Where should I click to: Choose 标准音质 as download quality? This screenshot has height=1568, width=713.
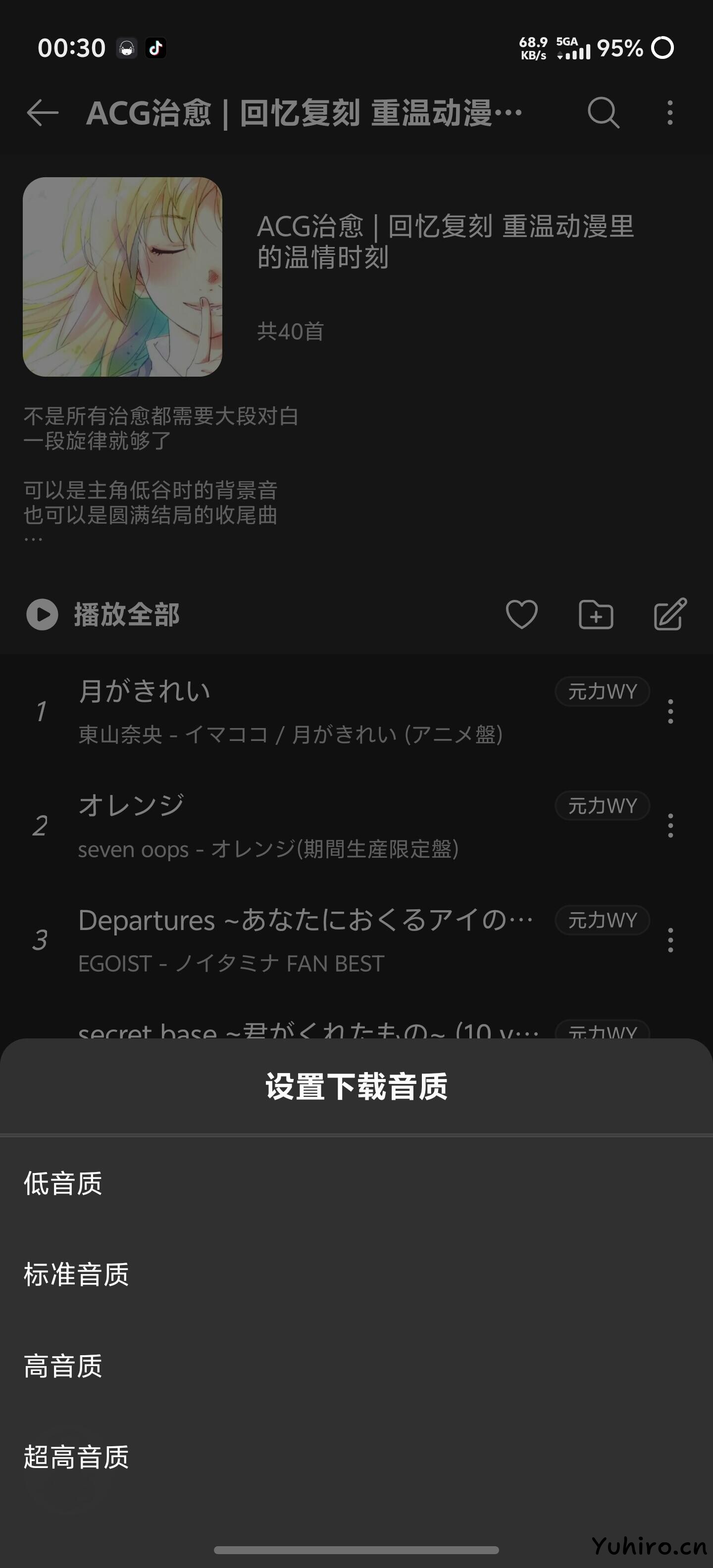click(77, 1274)
